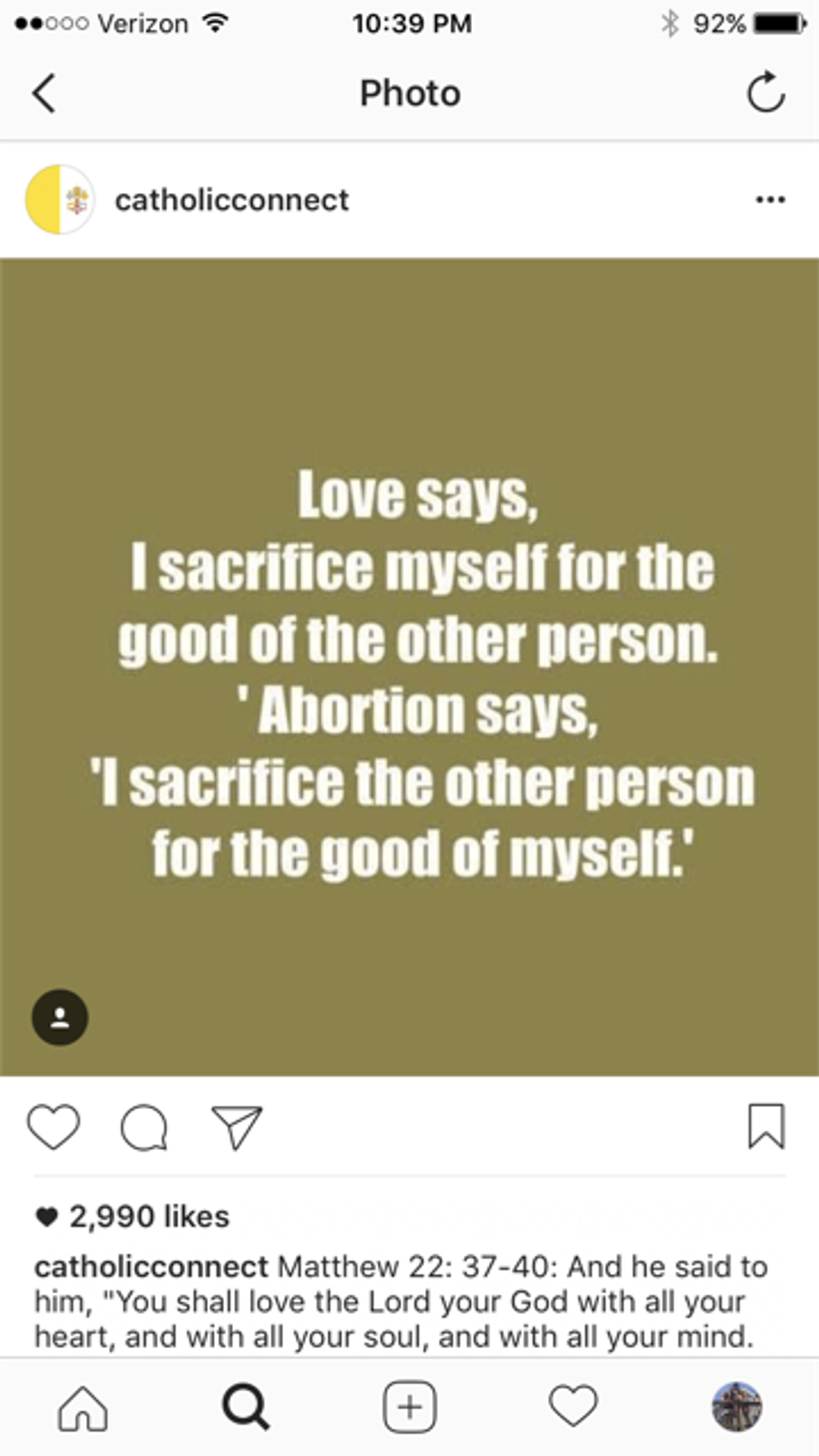Open catholicconnect profile avatar

point(58,200)
